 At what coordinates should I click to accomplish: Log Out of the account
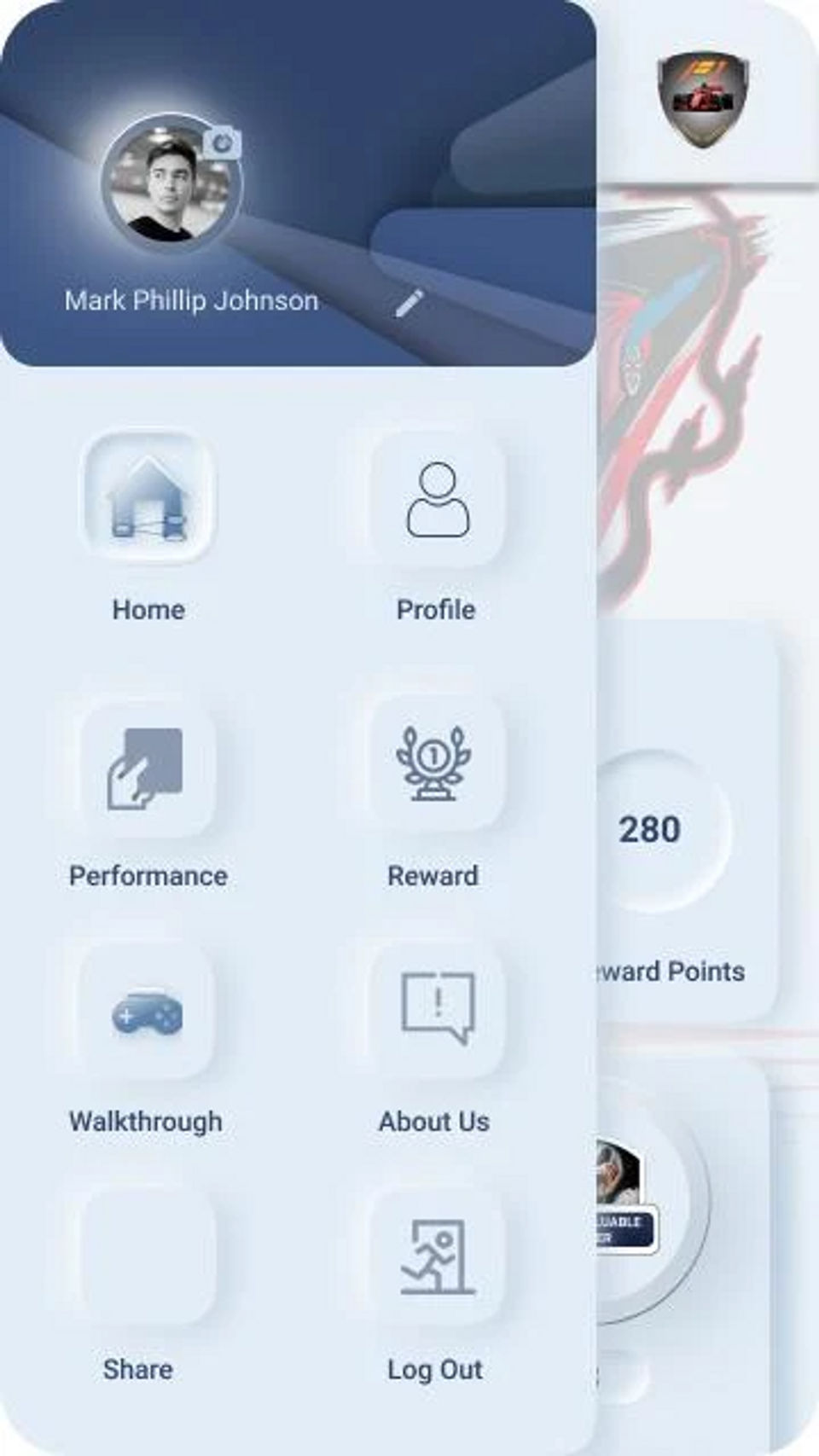click(437, 1257)
